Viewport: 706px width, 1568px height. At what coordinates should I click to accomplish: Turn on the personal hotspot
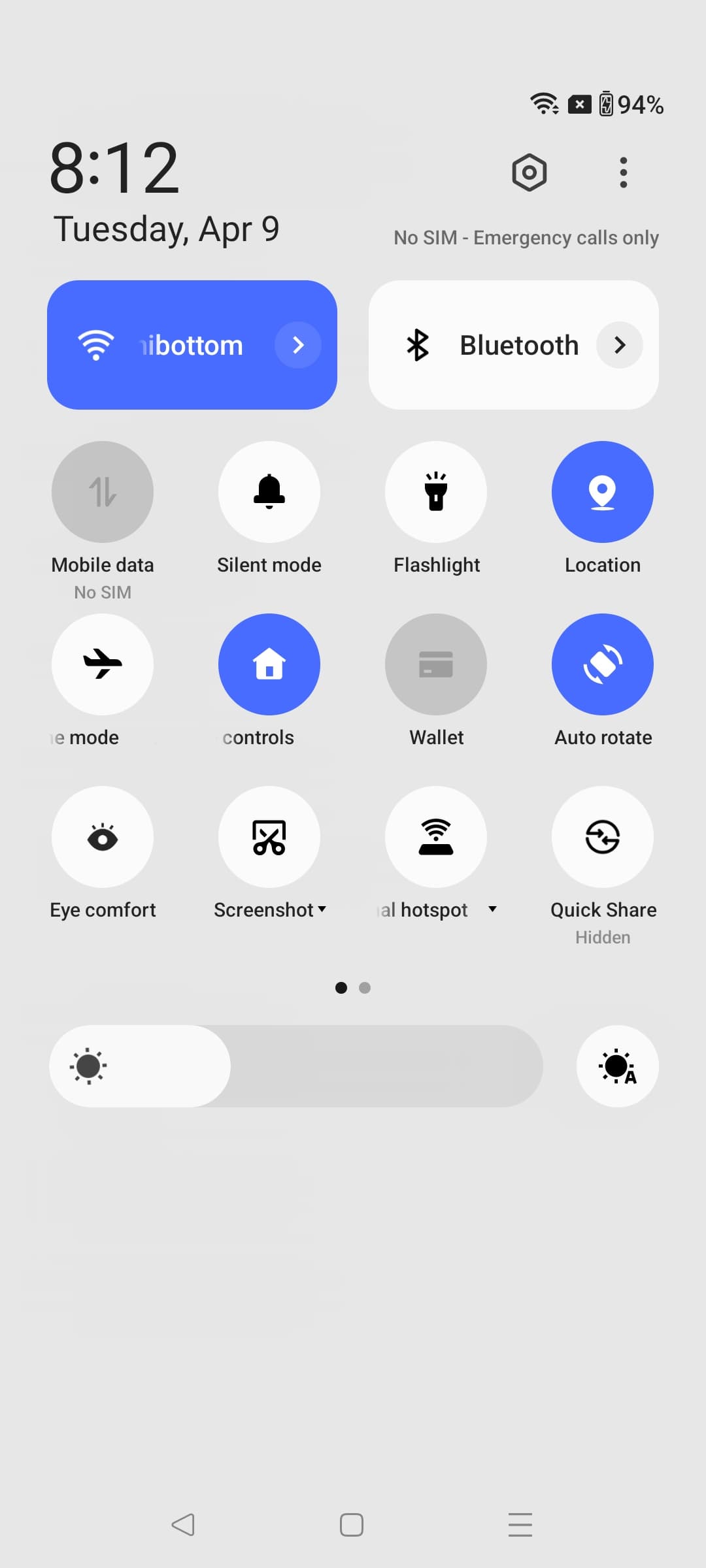pos(436,837)
